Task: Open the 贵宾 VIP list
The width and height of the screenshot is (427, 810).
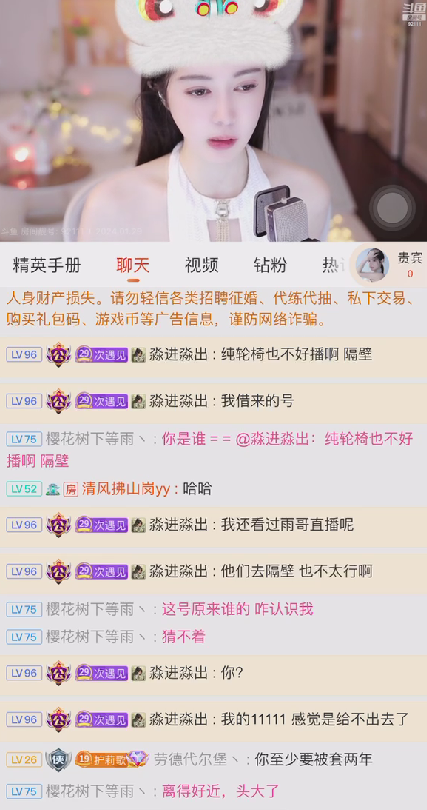Action: (388, 264)
